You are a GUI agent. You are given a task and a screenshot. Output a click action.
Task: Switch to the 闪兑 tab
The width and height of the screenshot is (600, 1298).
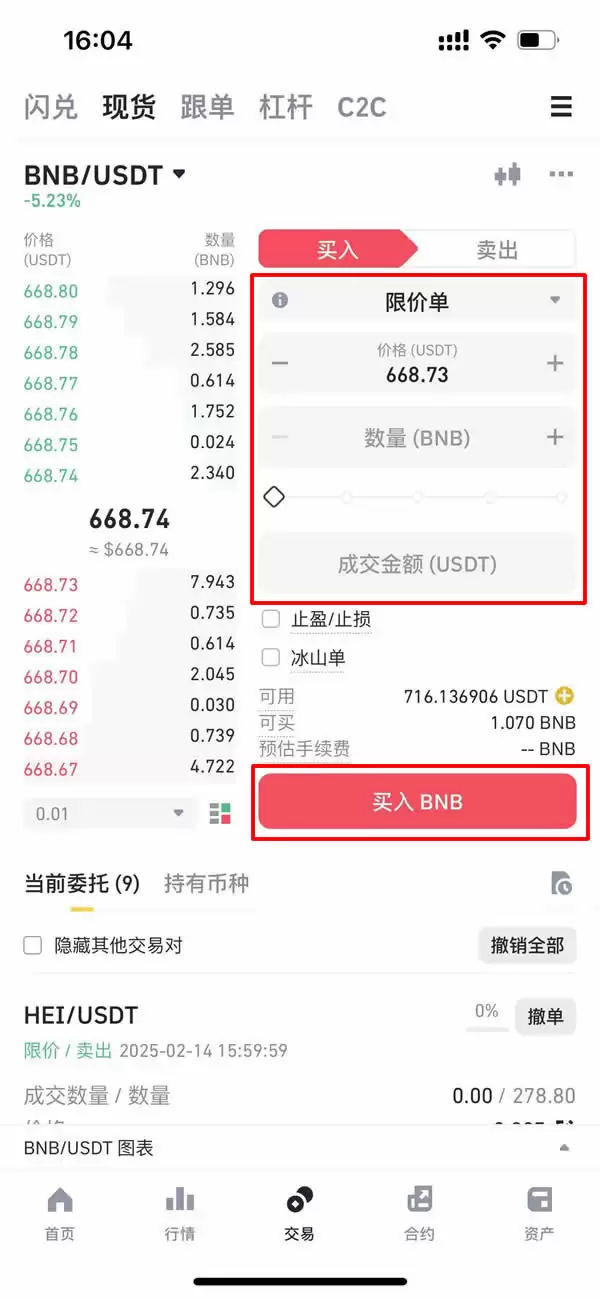pos(50,107)
